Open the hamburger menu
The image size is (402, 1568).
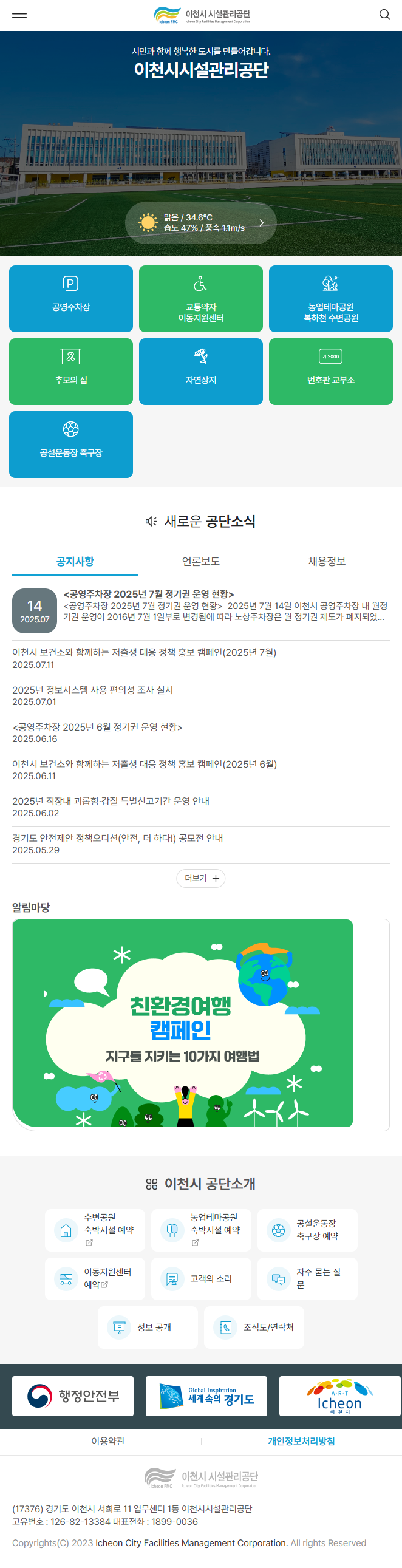[x=19, y=15]
